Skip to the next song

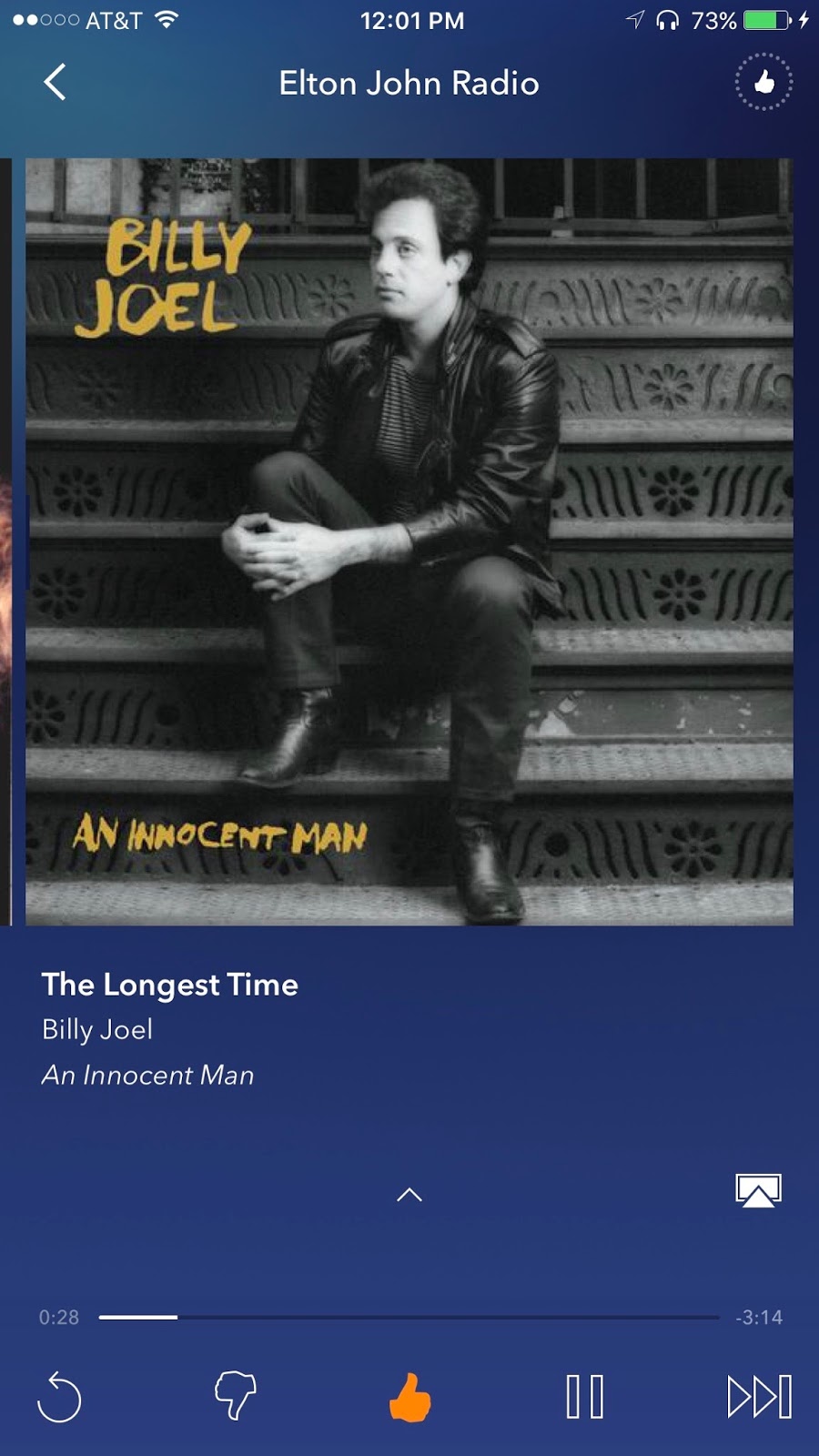[759, 1397]
